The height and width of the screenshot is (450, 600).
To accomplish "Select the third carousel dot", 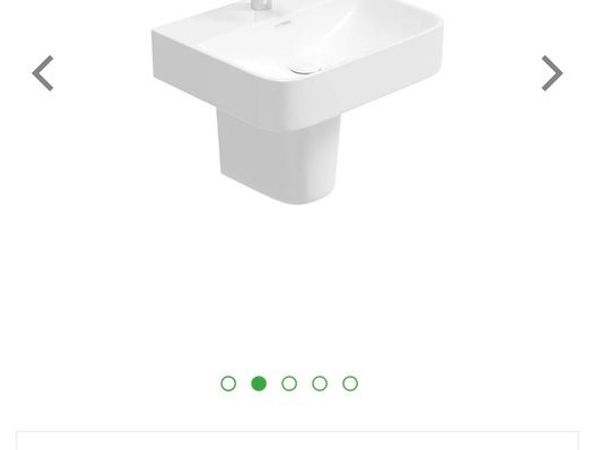I will click(289, 383).
